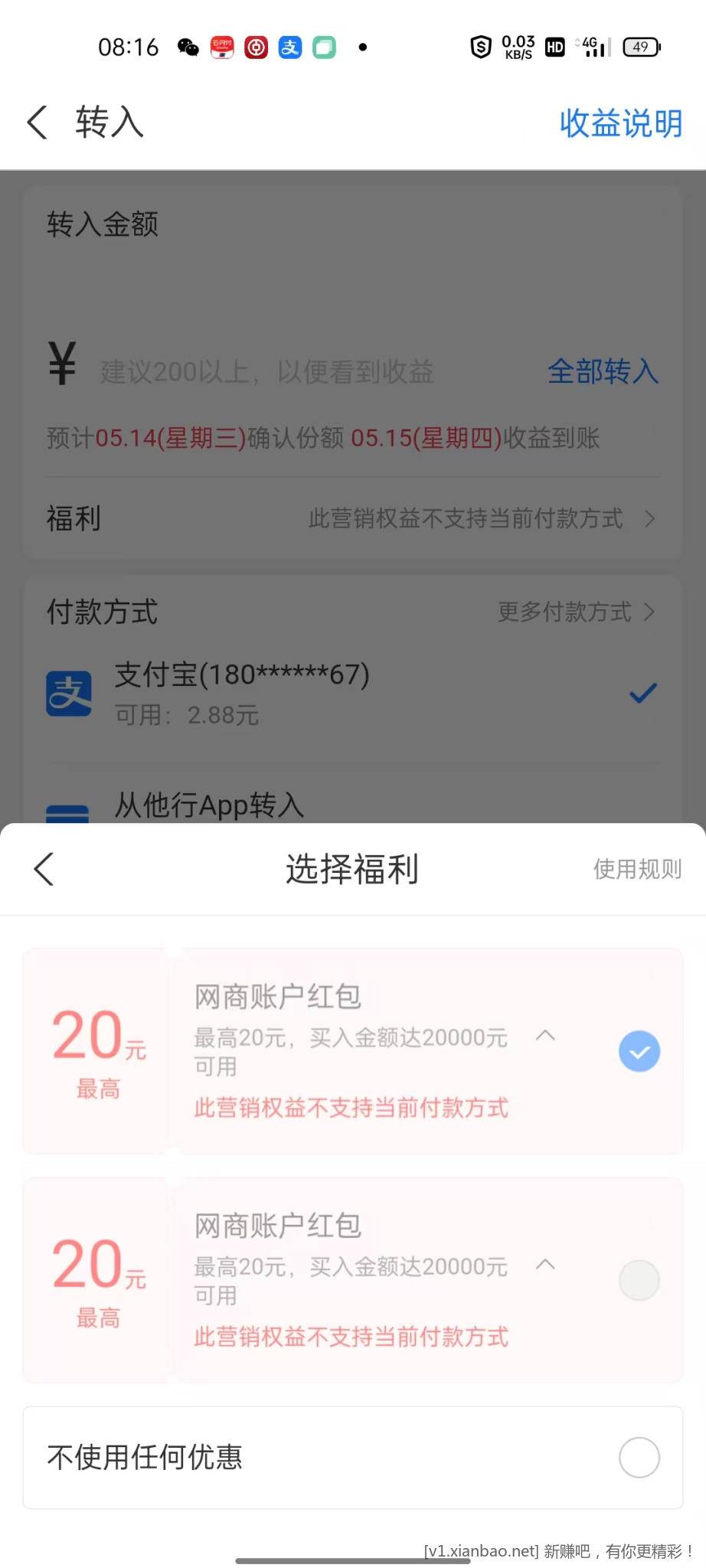This screenshot has width=706, height=1568.
Task: Collapse details of the checked 网商账户红包
Action: point(545,1036)
